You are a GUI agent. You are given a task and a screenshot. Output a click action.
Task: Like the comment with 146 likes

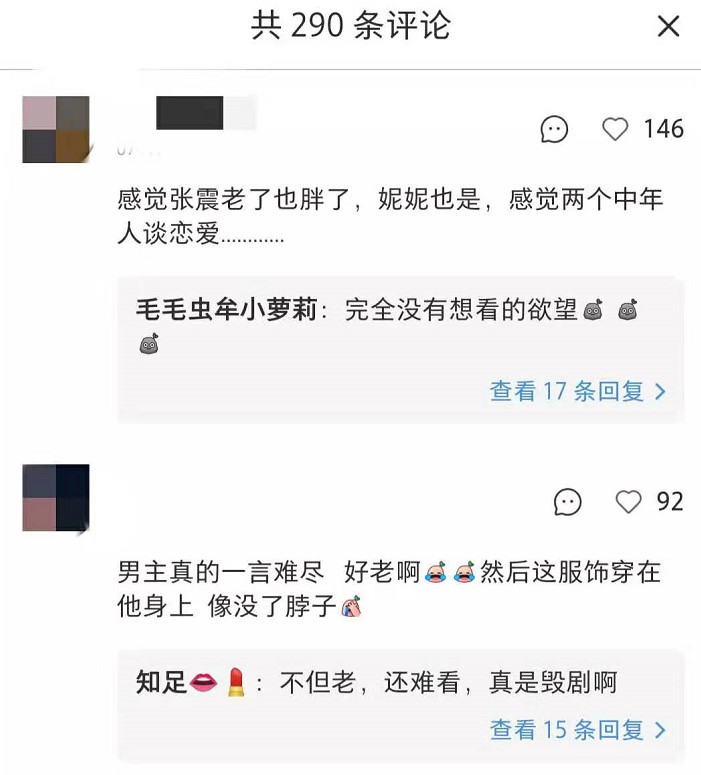coord(615,129)
